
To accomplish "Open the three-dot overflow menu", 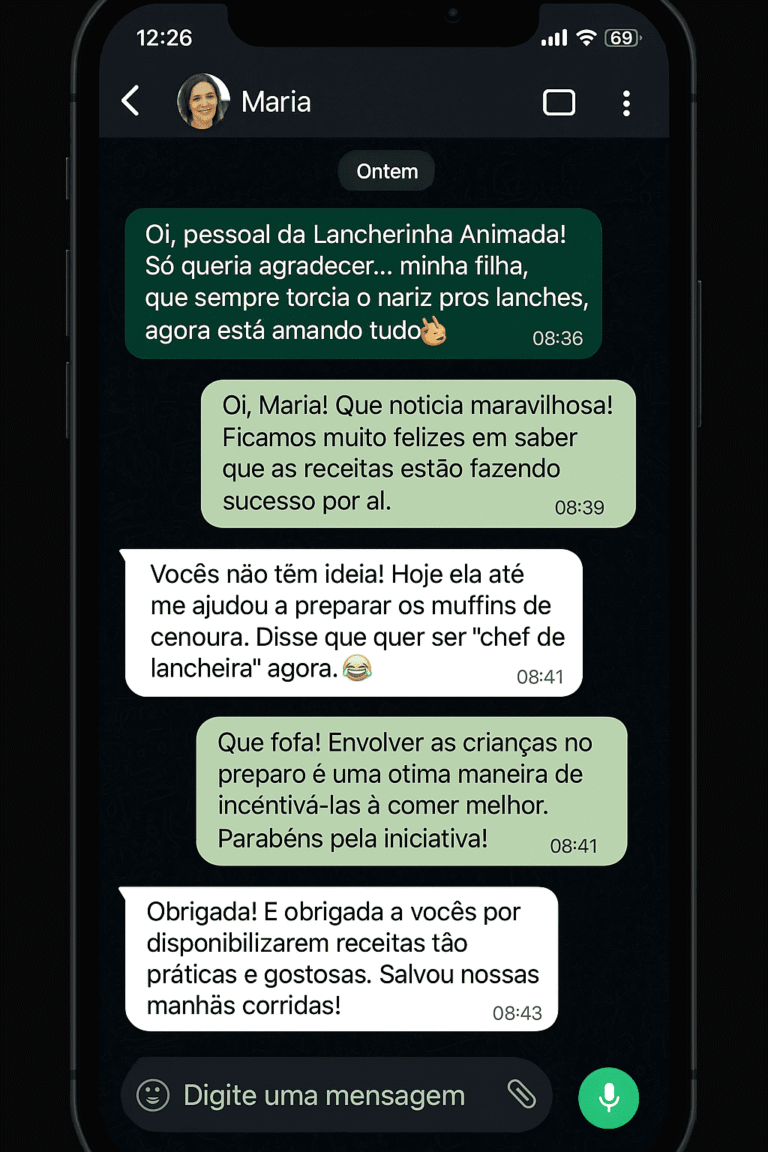I will [627, 102].
